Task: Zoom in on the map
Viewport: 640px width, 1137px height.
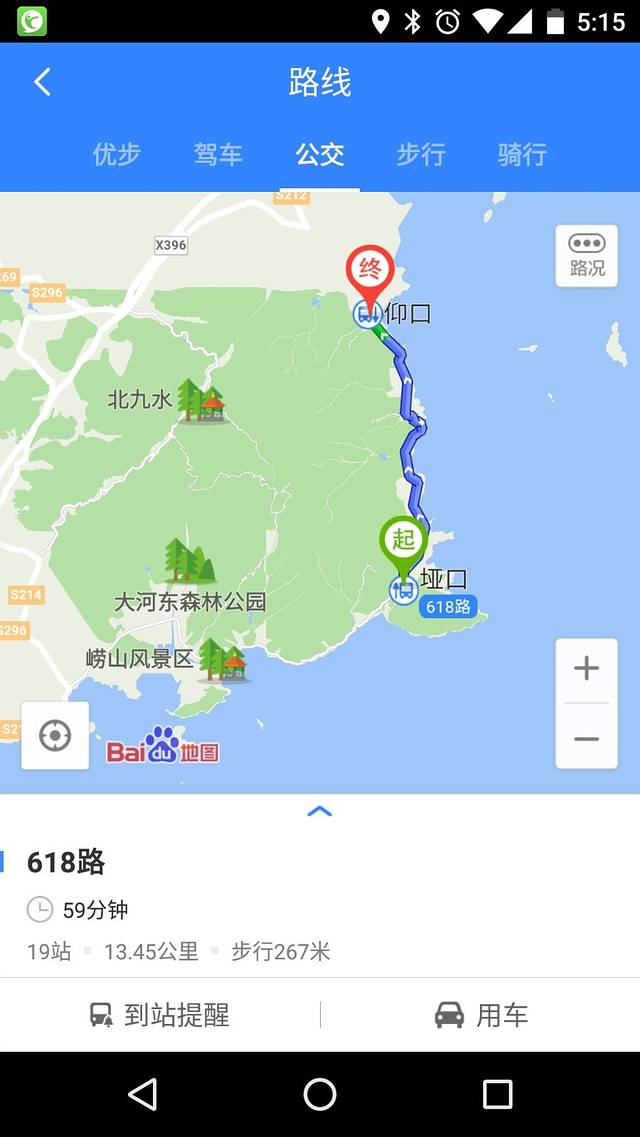Action: coord(587,669)
